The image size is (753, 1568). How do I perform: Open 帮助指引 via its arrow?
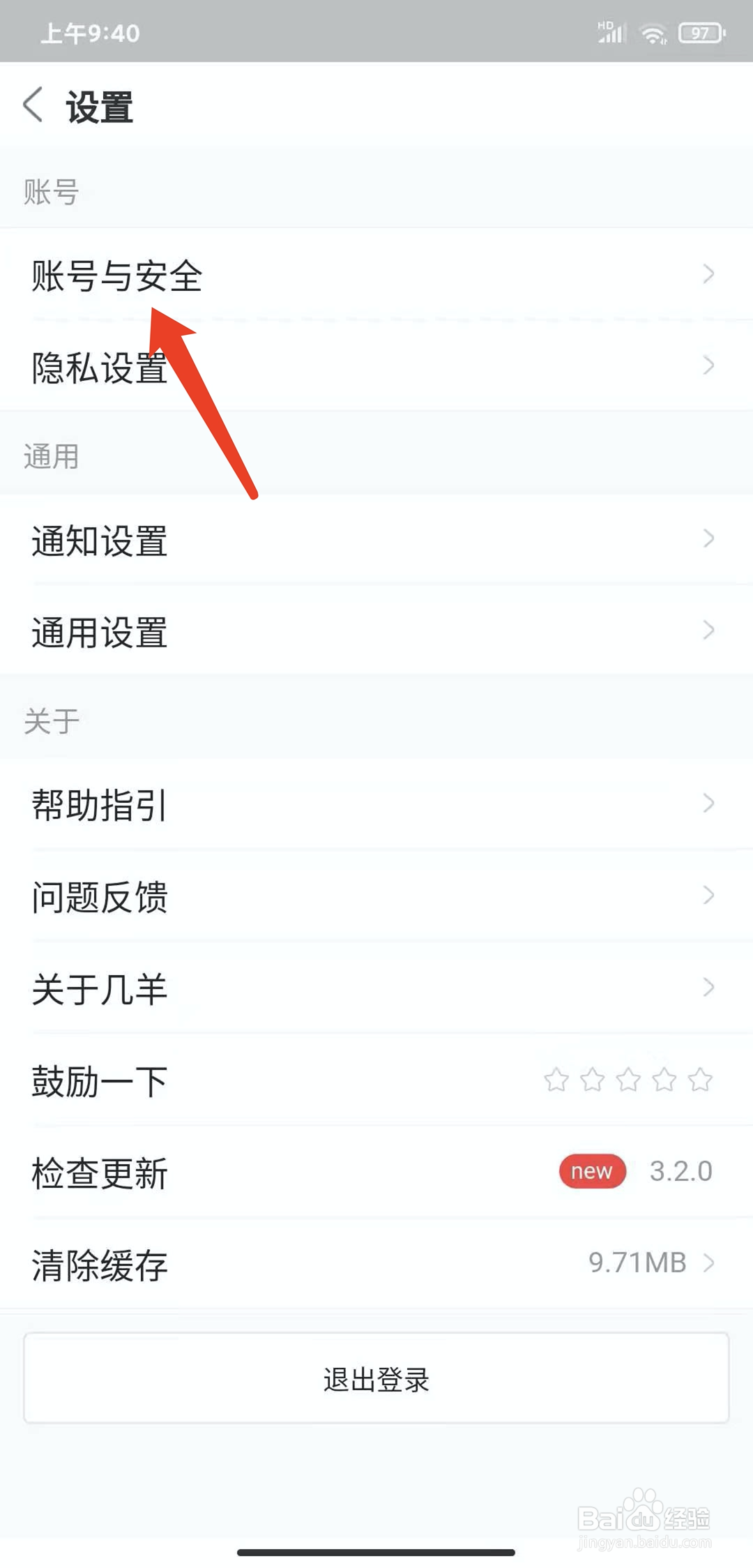click(709, 804)
